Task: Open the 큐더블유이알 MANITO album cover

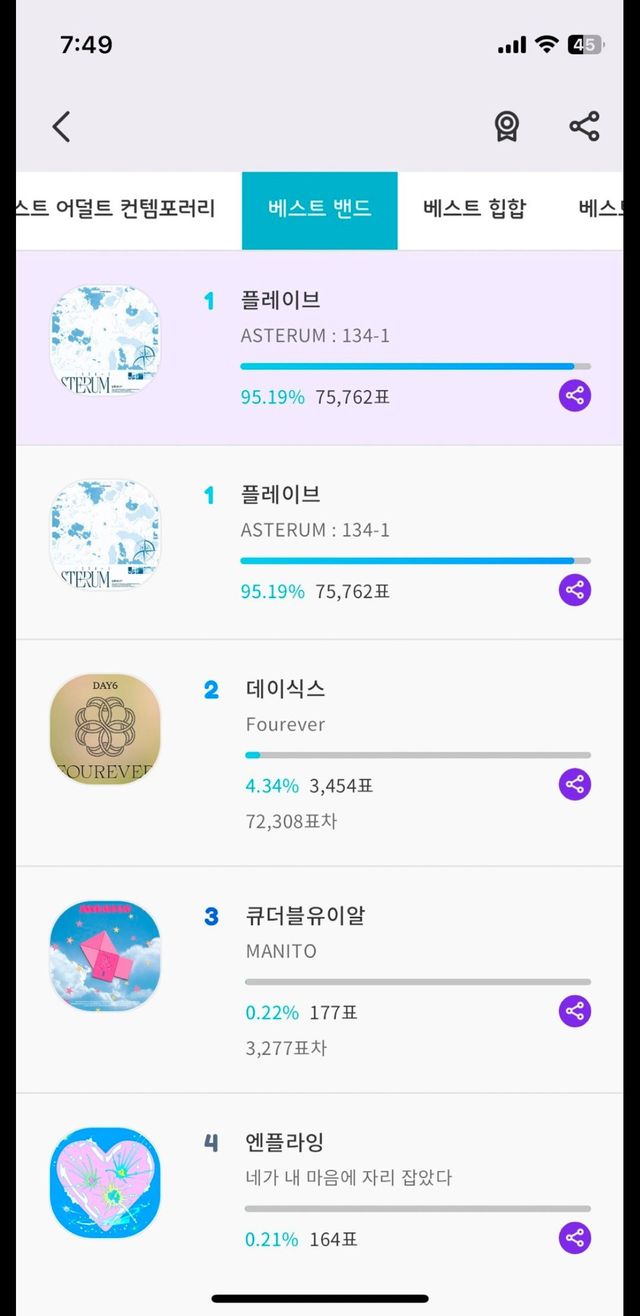Action: click(x=104, y=956)
